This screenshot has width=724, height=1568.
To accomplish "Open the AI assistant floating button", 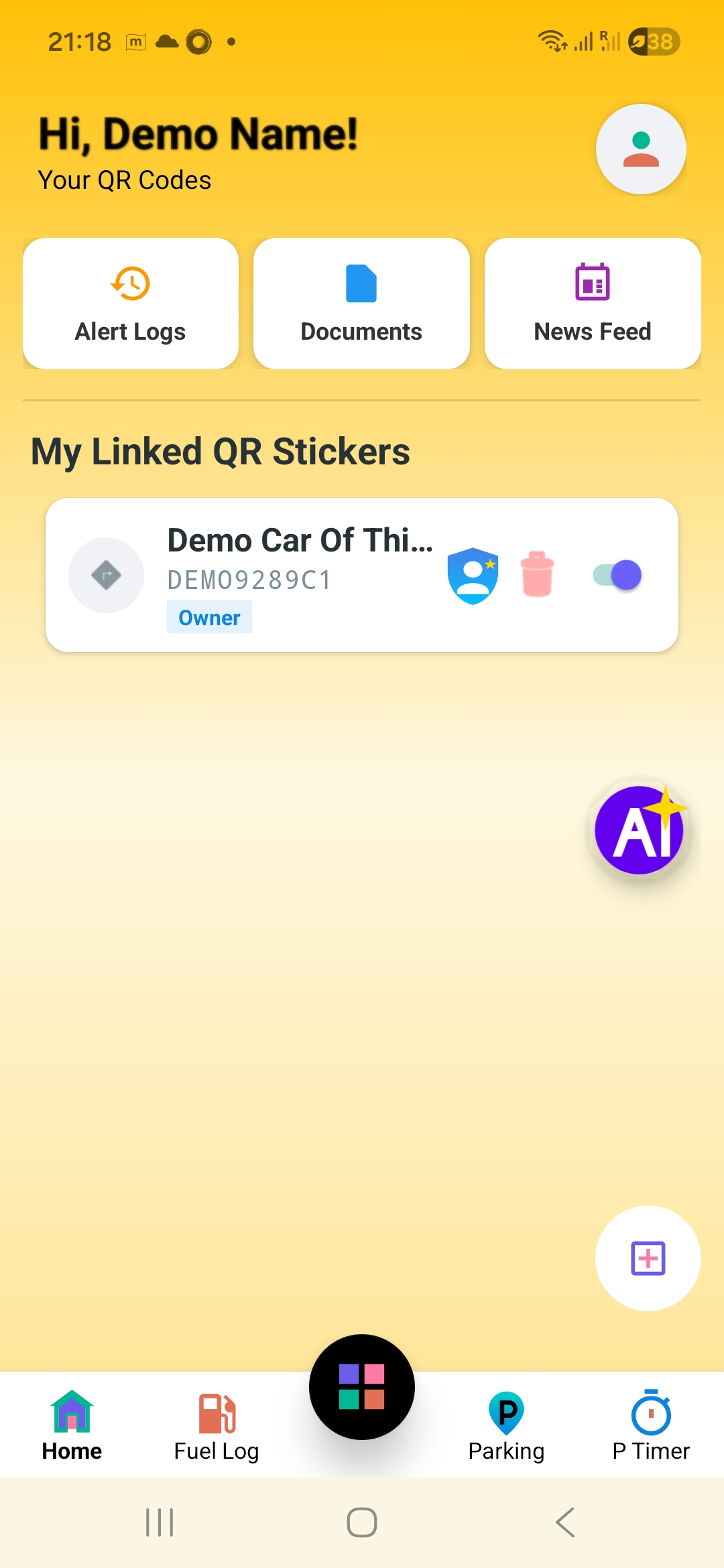I will click(640, 830).
